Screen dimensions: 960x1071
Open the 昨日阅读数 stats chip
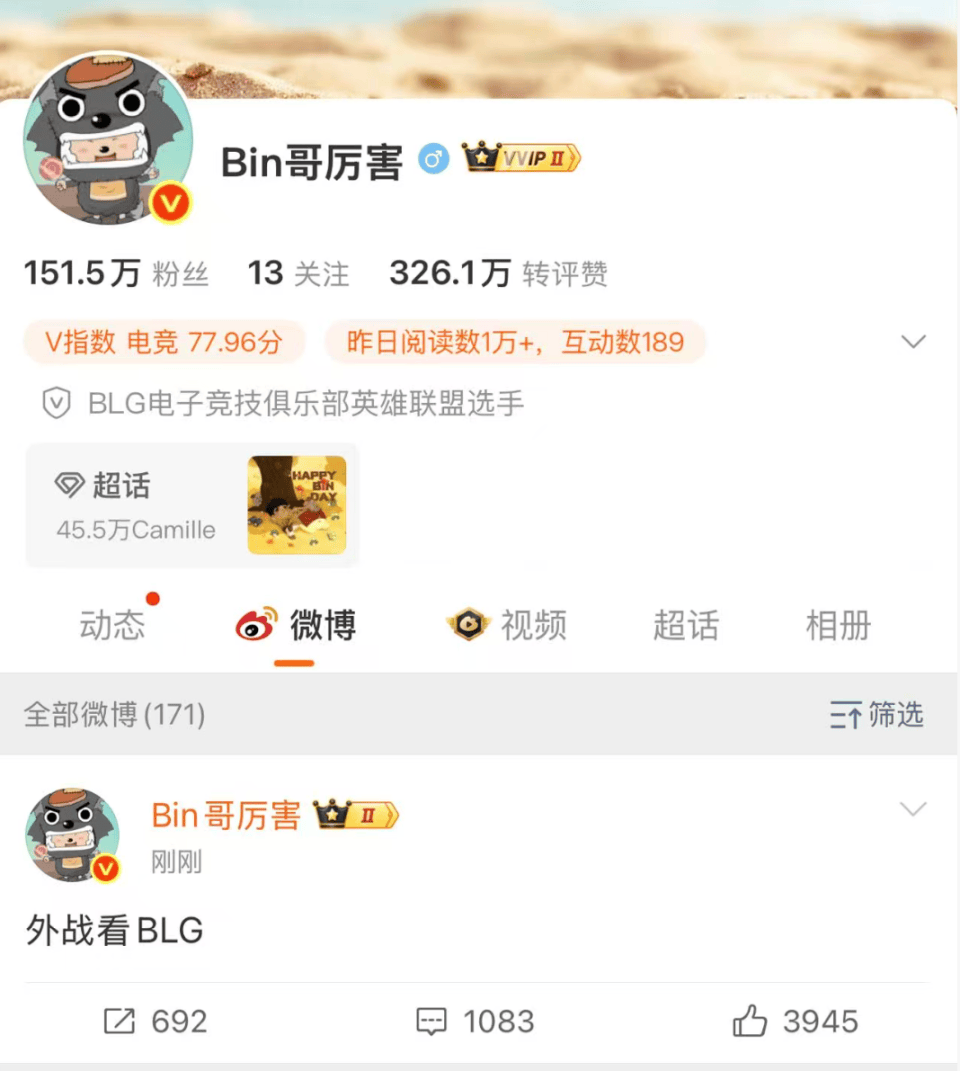(515, 343)
